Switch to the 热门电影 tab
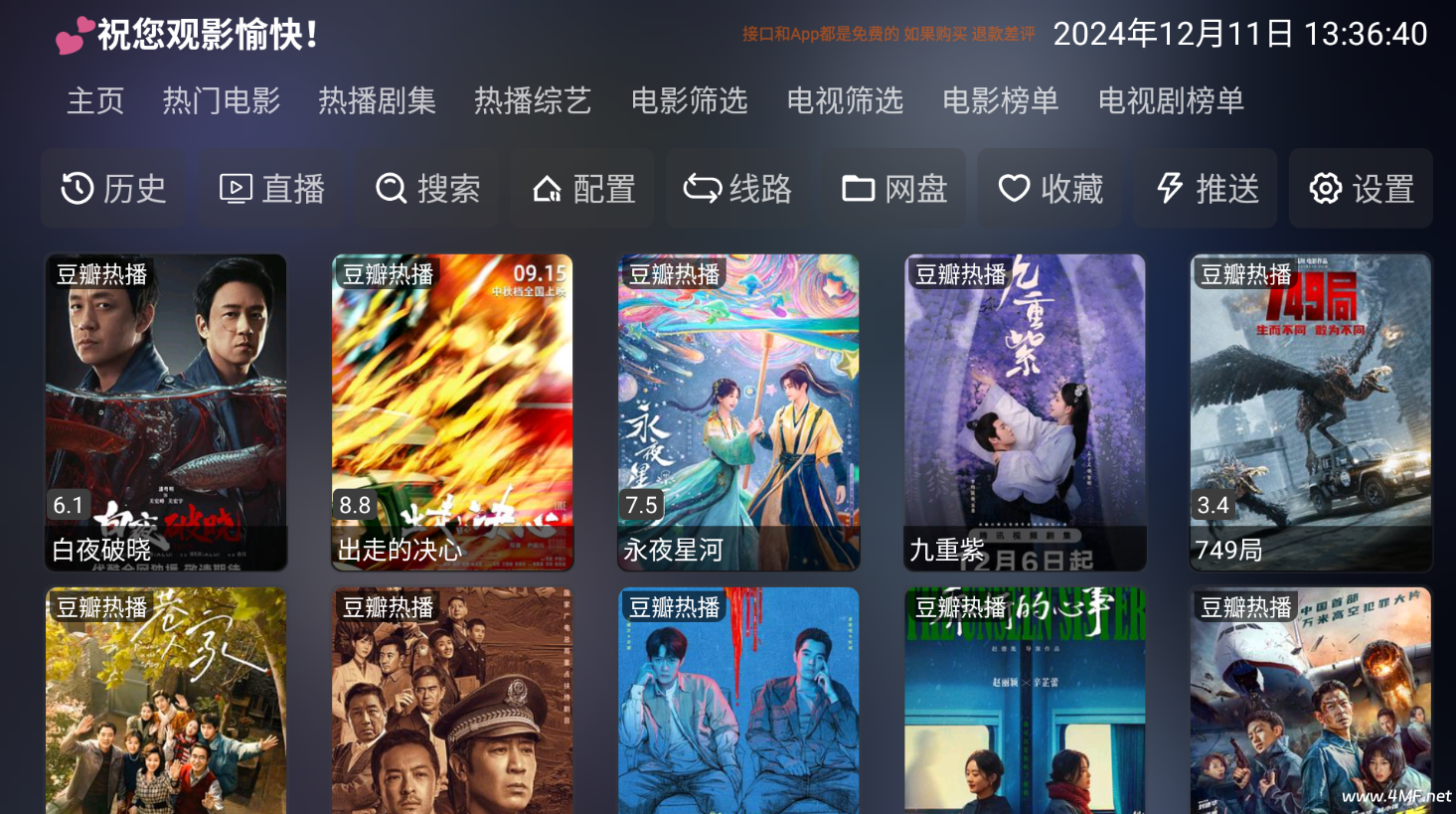This screenshot has height=814, width=1456. click(221, 100)
